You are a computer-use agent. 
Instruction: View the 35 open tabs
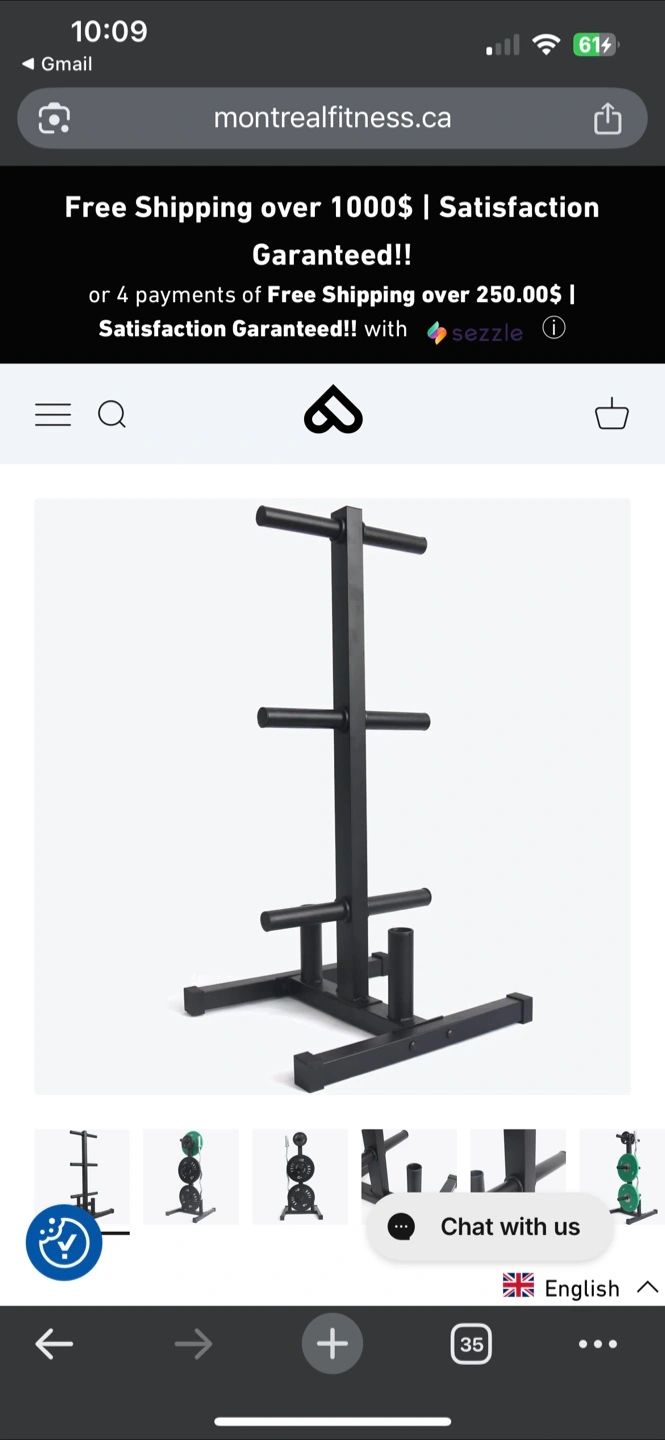pos(470,1344)
